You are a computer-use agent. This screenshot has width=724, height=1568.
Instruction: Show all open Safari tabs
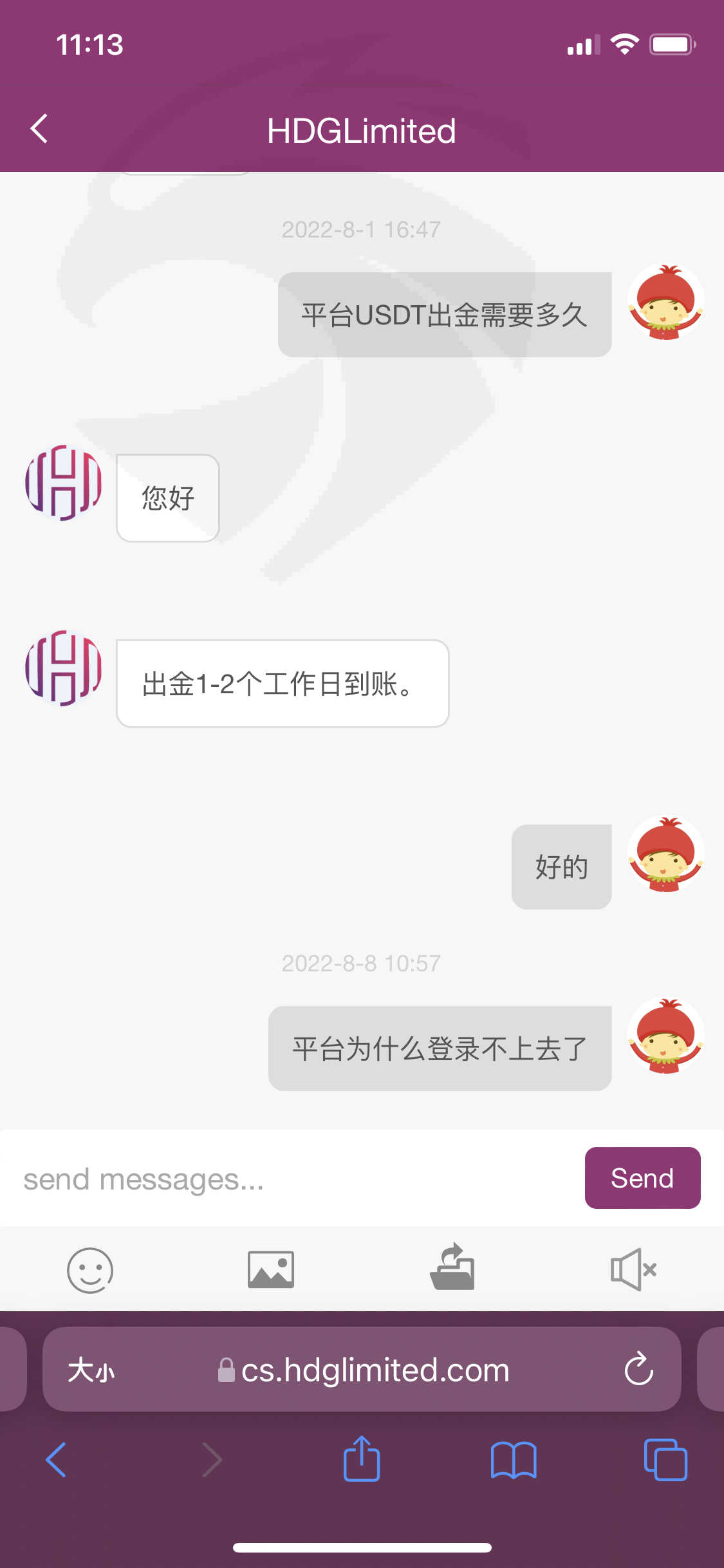[x=665, y=1459]
